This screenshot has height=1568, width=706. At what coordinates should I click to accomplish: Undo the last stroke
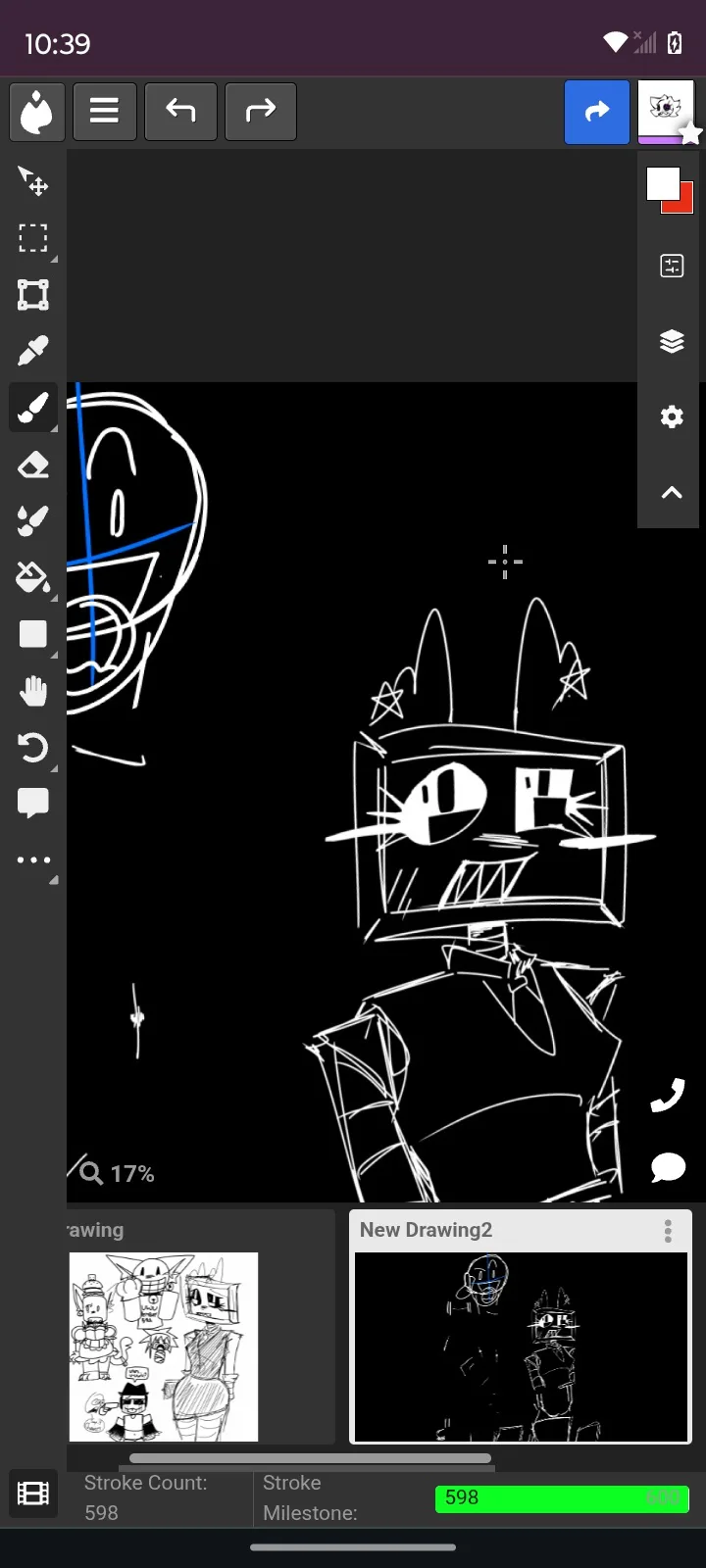click(x=180, y=112)
